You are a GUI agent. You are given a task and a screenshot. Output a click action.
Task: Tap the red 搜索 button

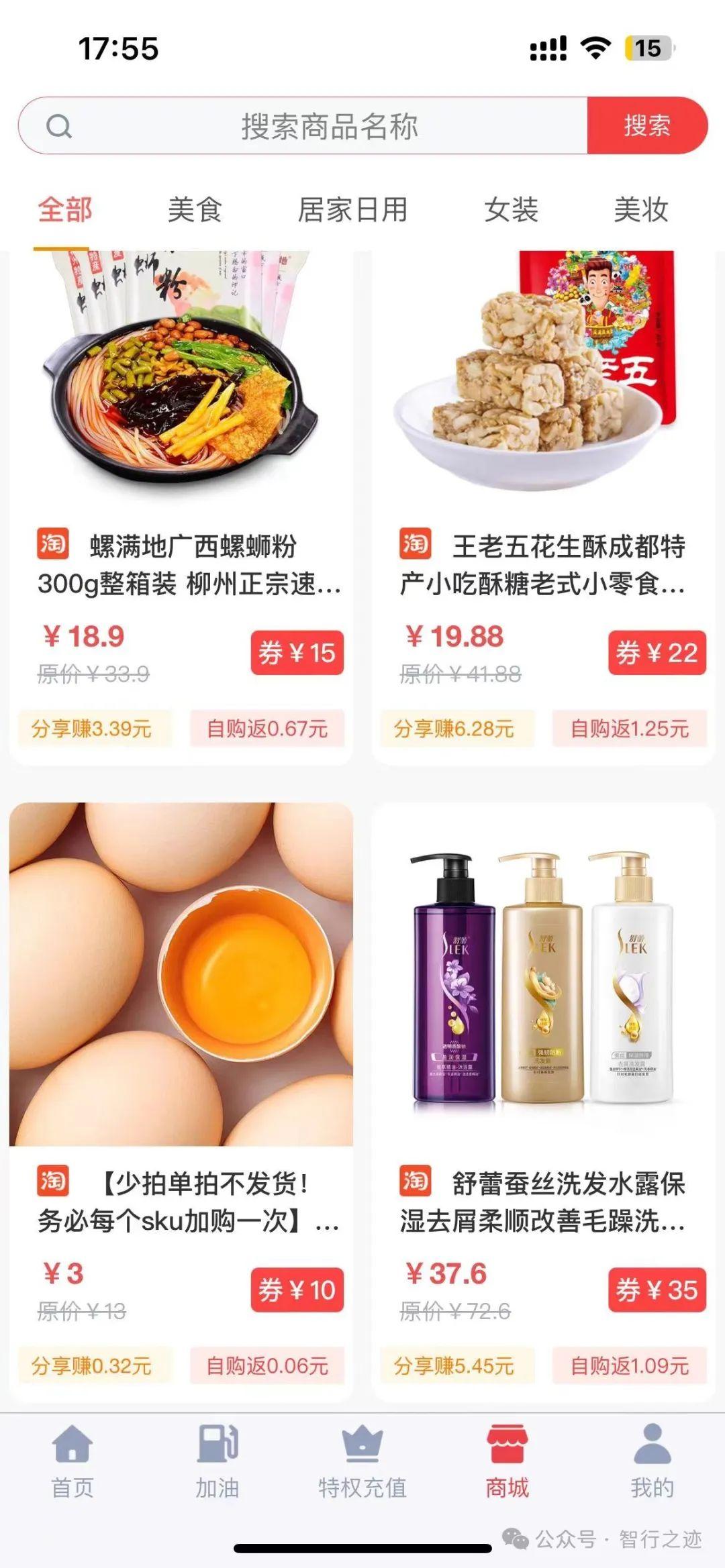pyautogui.click(x=647, y=126)
